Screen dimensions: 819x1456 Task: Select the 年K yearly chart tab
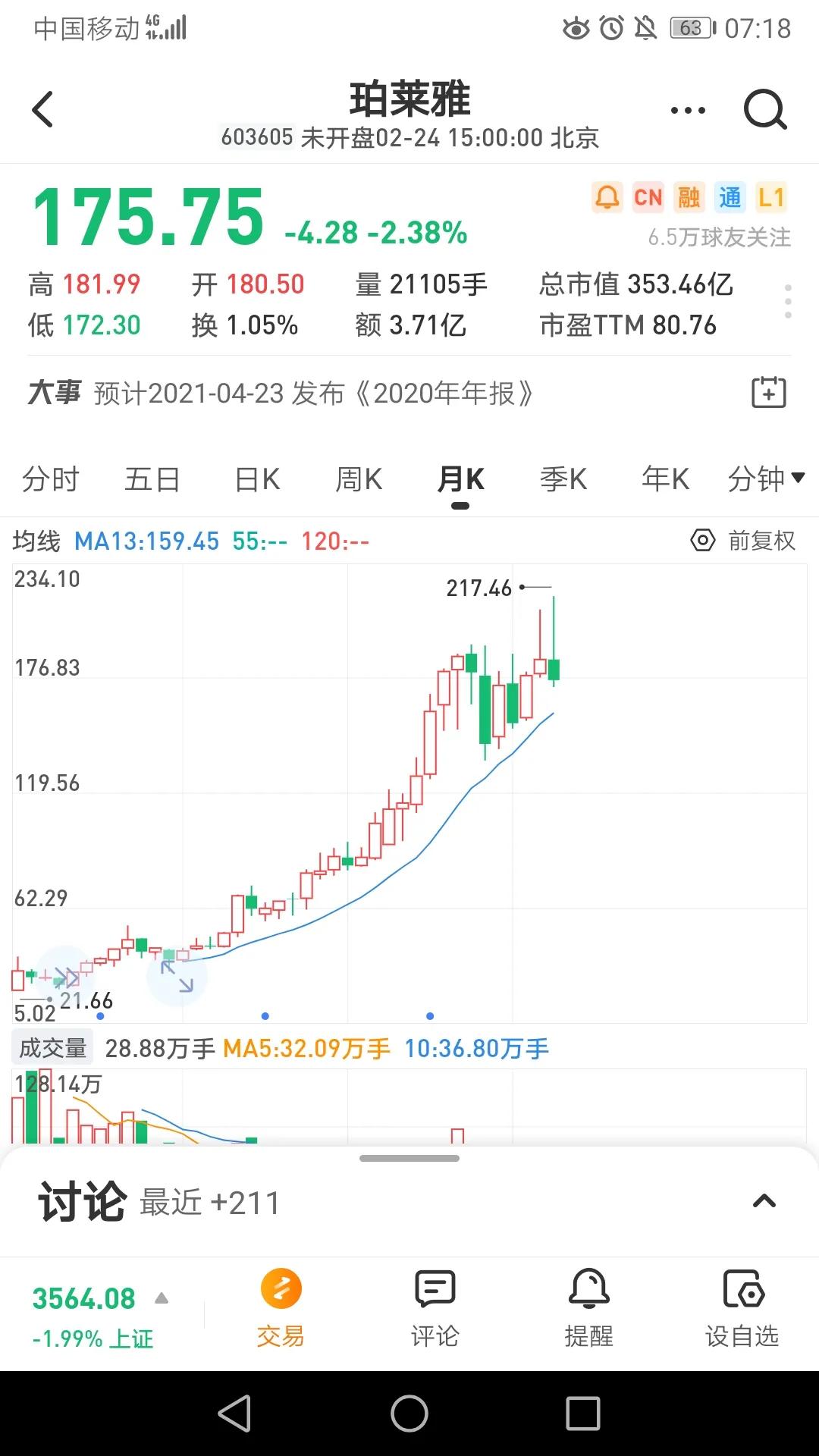(665, 479)
